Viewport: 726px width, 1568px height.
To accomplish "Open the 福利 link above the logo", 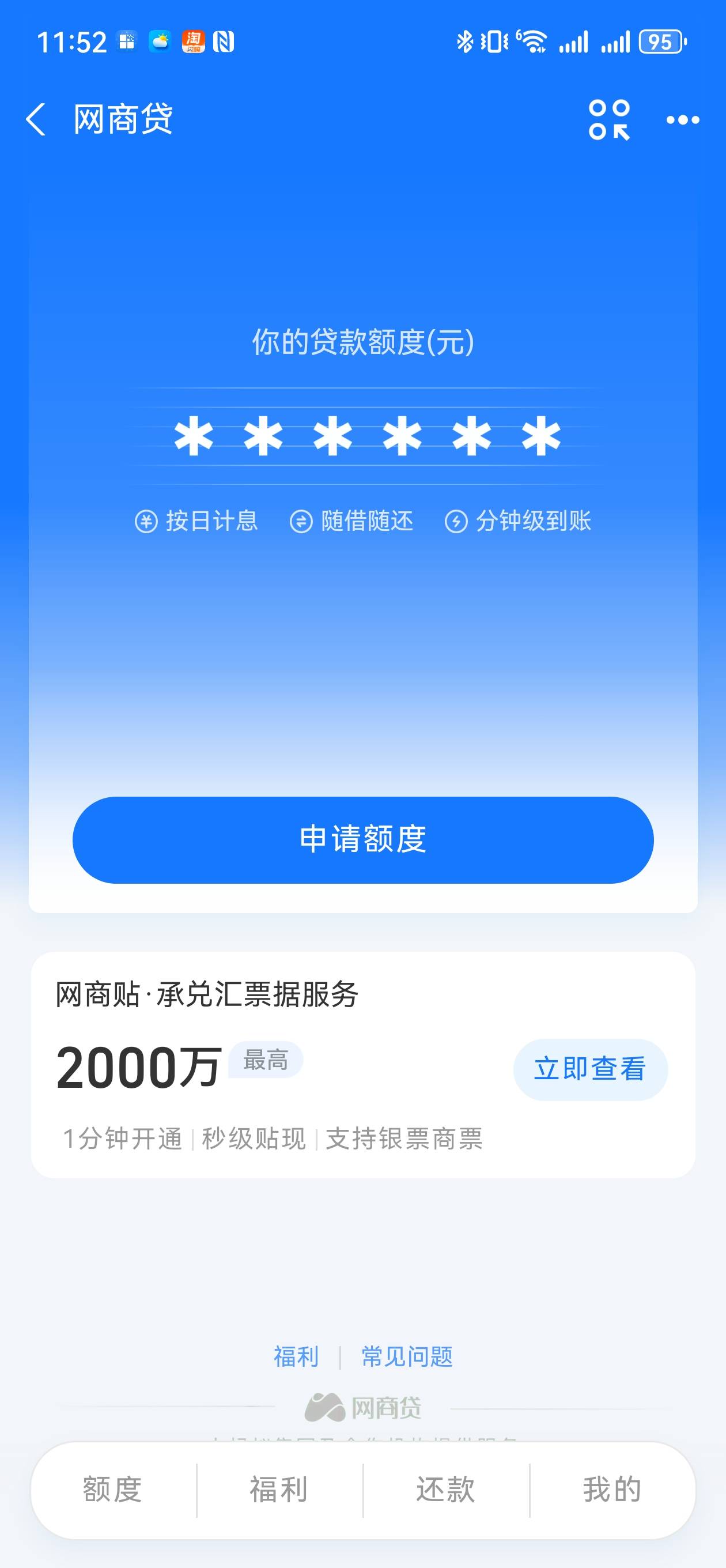I will (296, 1356).
